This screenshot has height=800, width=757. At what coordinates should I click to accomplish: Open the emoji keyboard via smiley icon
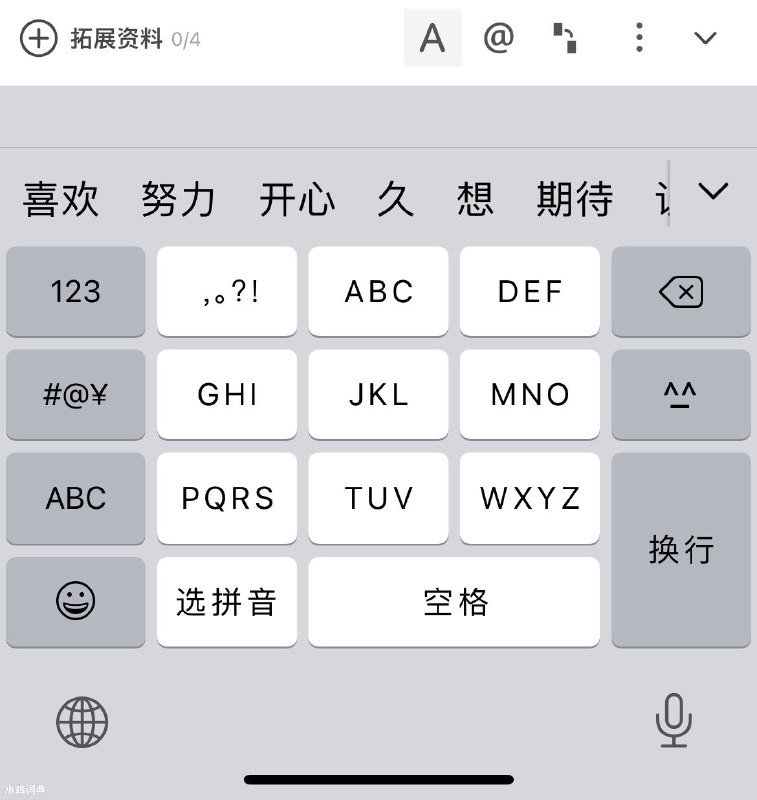click(x=75, y=601)
